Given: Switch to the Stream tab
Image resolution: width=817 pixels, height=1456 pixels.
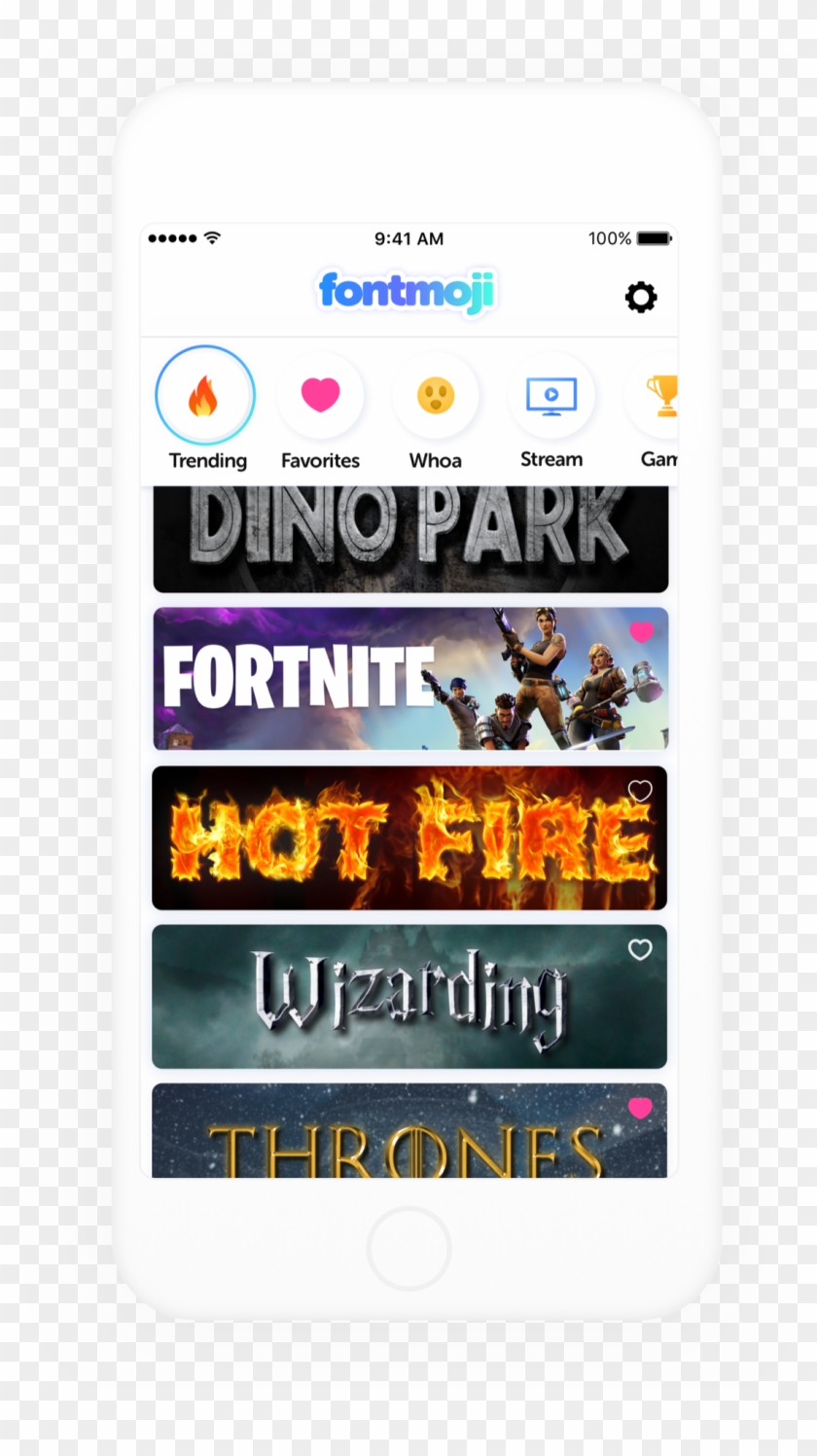Looking at the screenshot, I should [x=551, y=413].
